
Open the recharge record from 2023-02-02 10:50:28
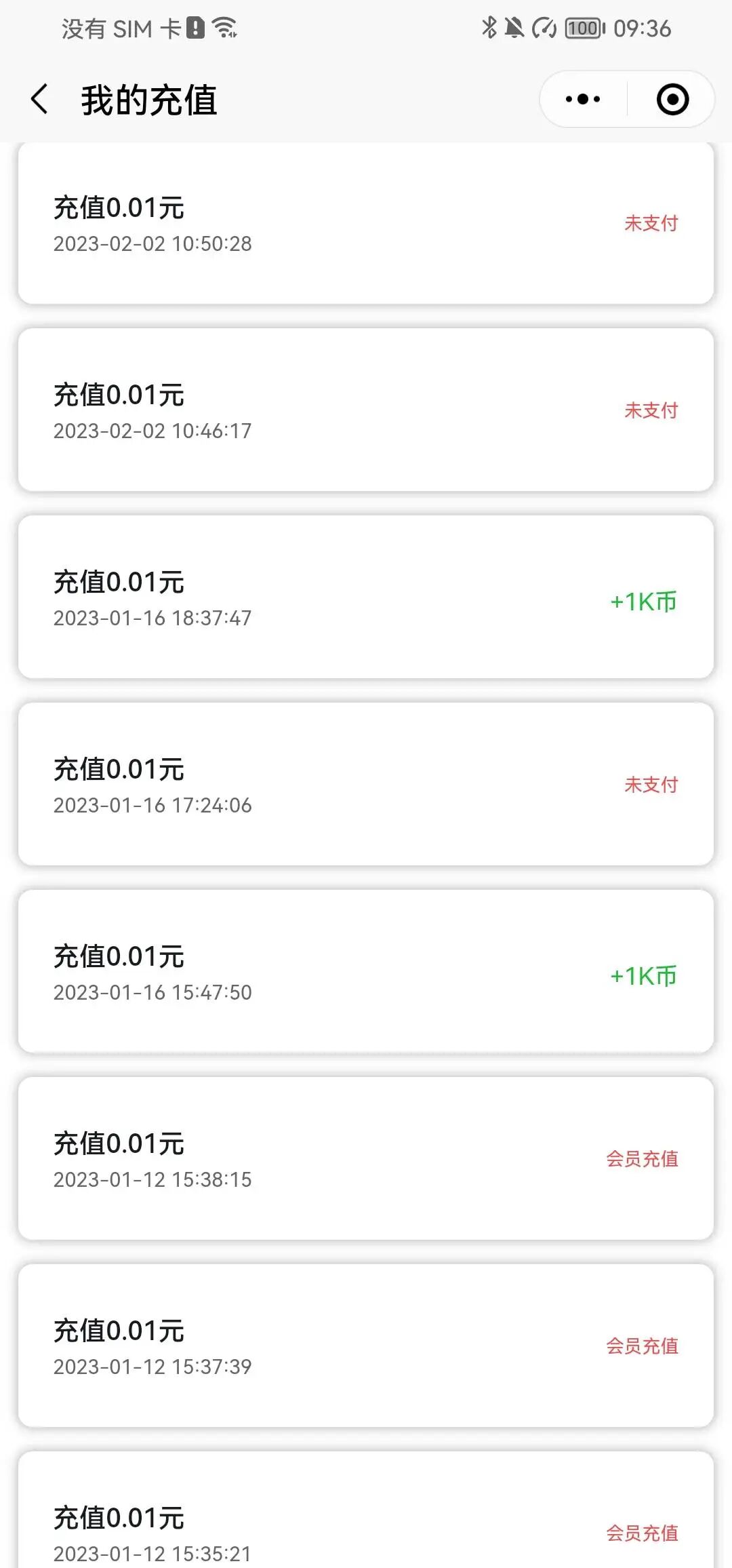pyautogui.click(x=366, y=224)
